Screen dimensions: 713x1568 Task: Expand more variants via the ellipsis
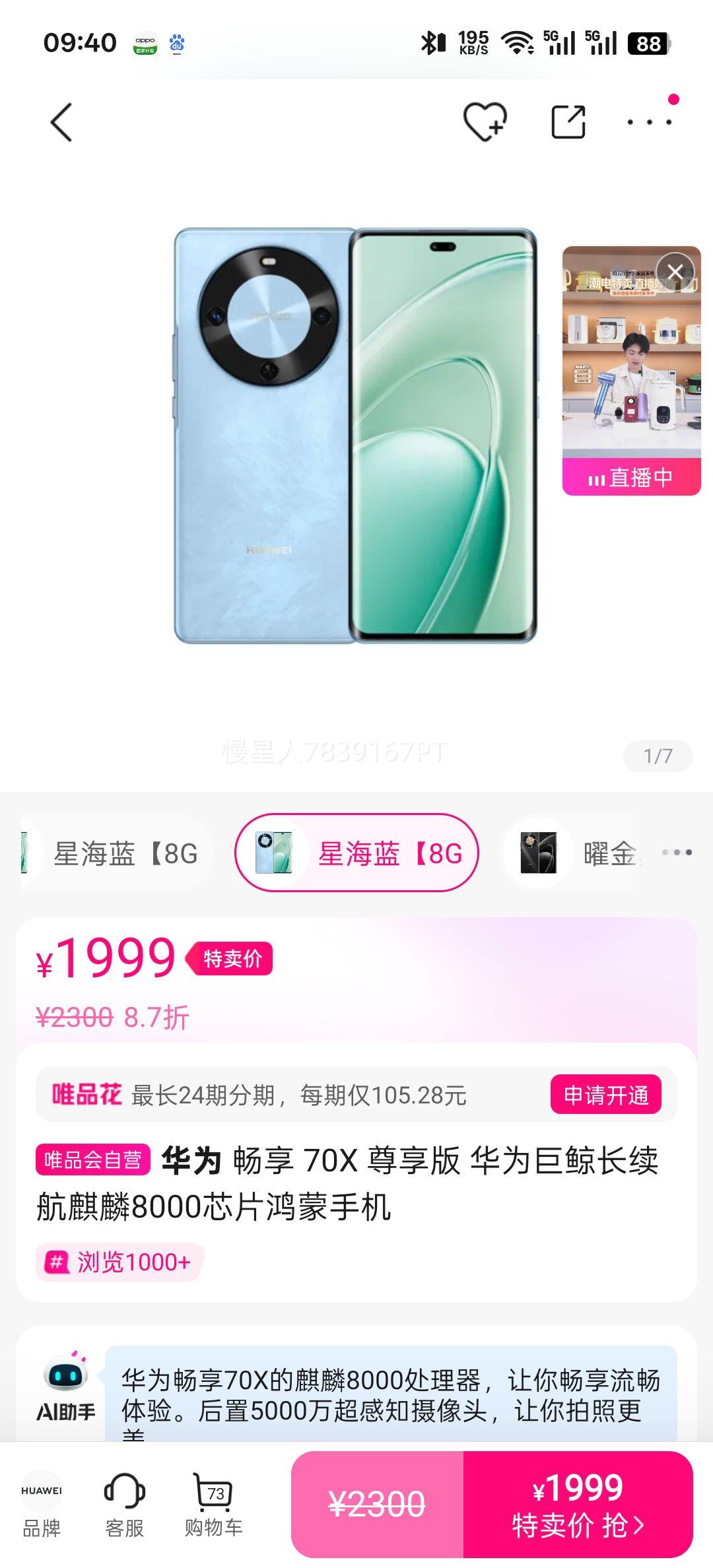click(x=677, y=851)
